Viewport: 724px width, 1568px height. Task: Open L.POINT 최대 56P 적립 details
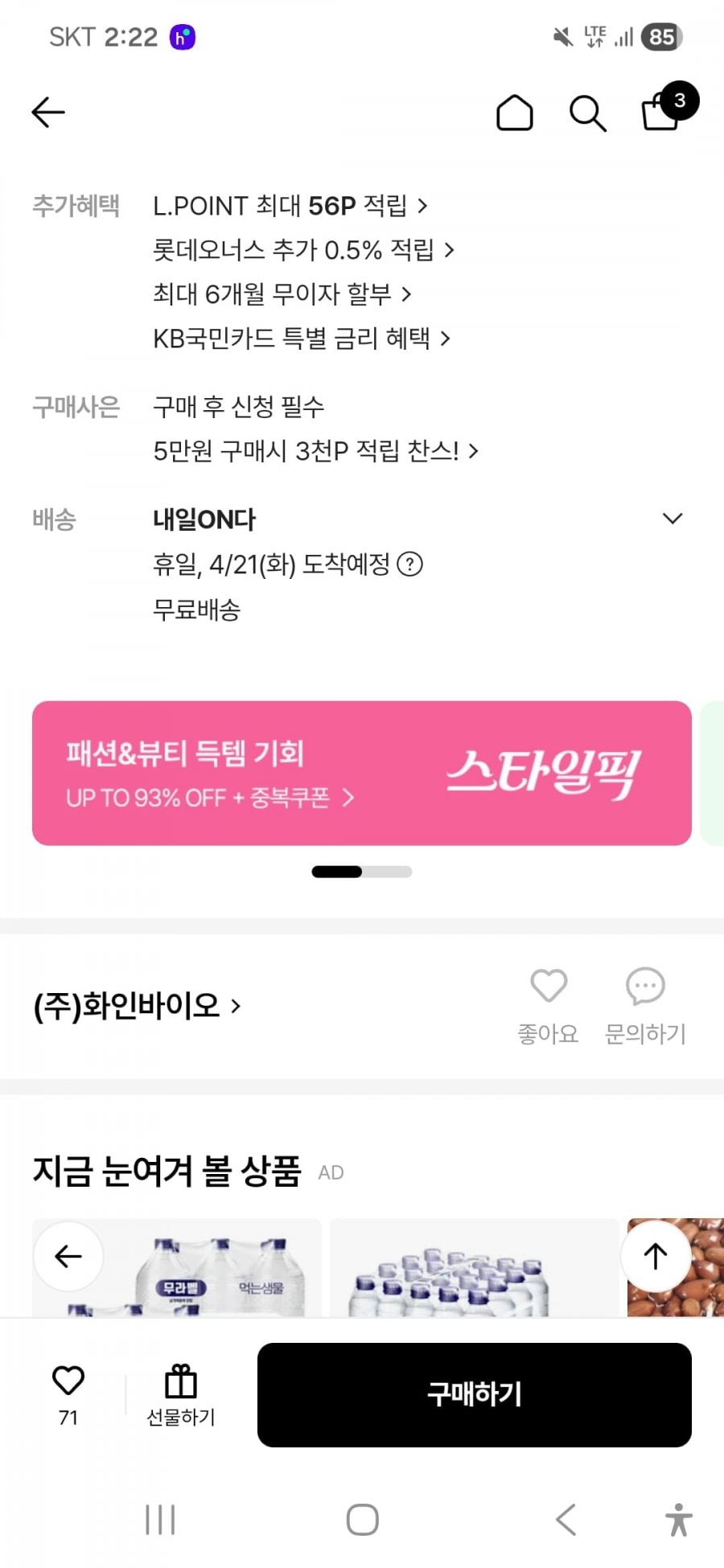pyautogui.click(x=290, y=206)
